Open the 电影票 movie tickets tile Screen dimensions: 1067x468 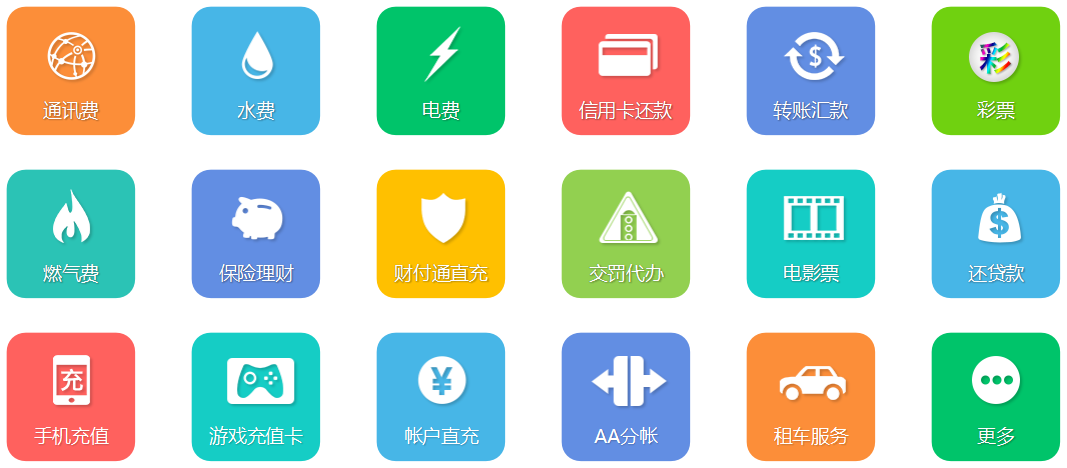pos(811,234)
